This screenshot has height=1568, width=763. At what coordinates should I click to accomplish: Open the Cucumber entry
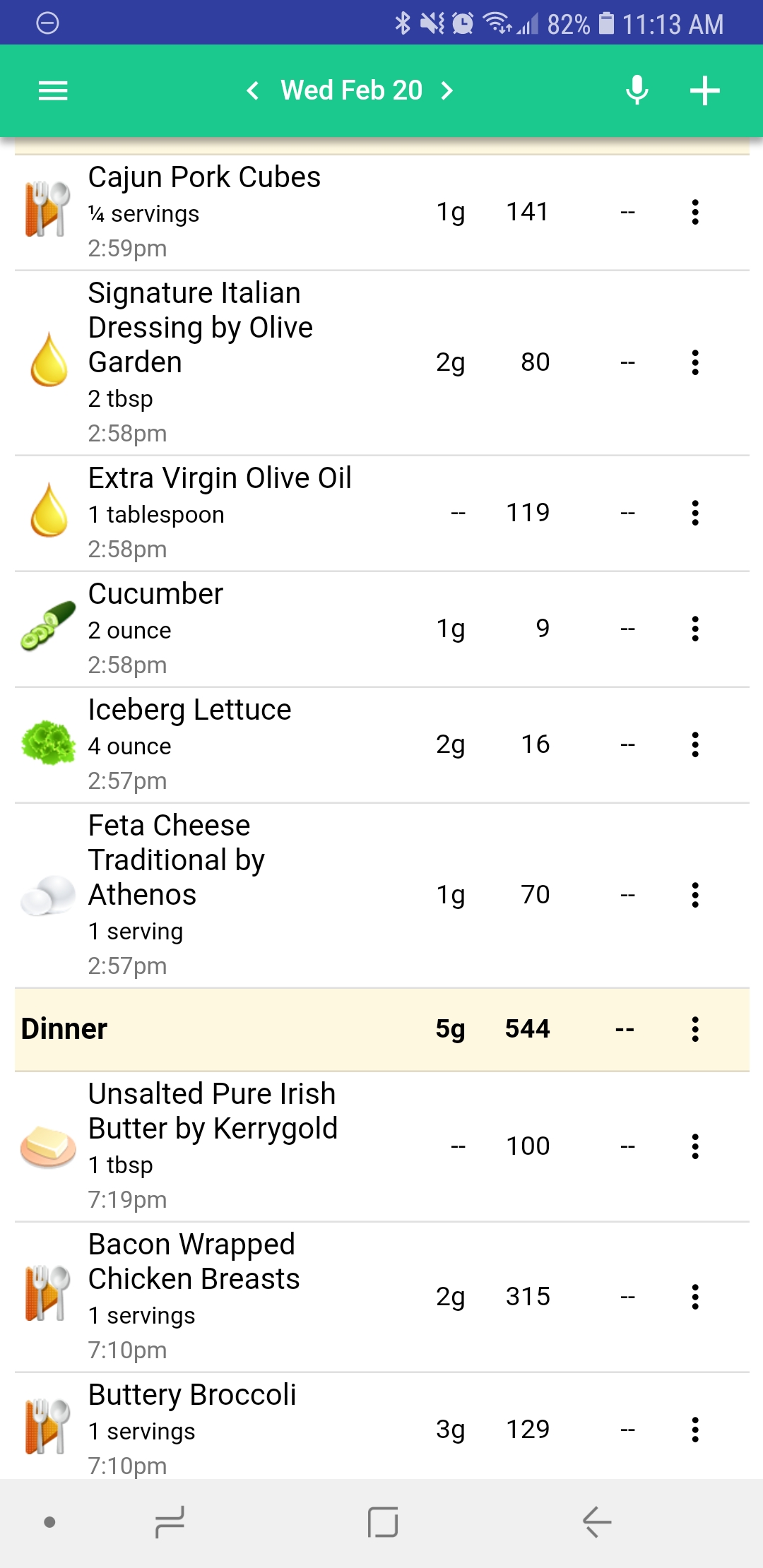pyautogui.click(x=381, y=629)
